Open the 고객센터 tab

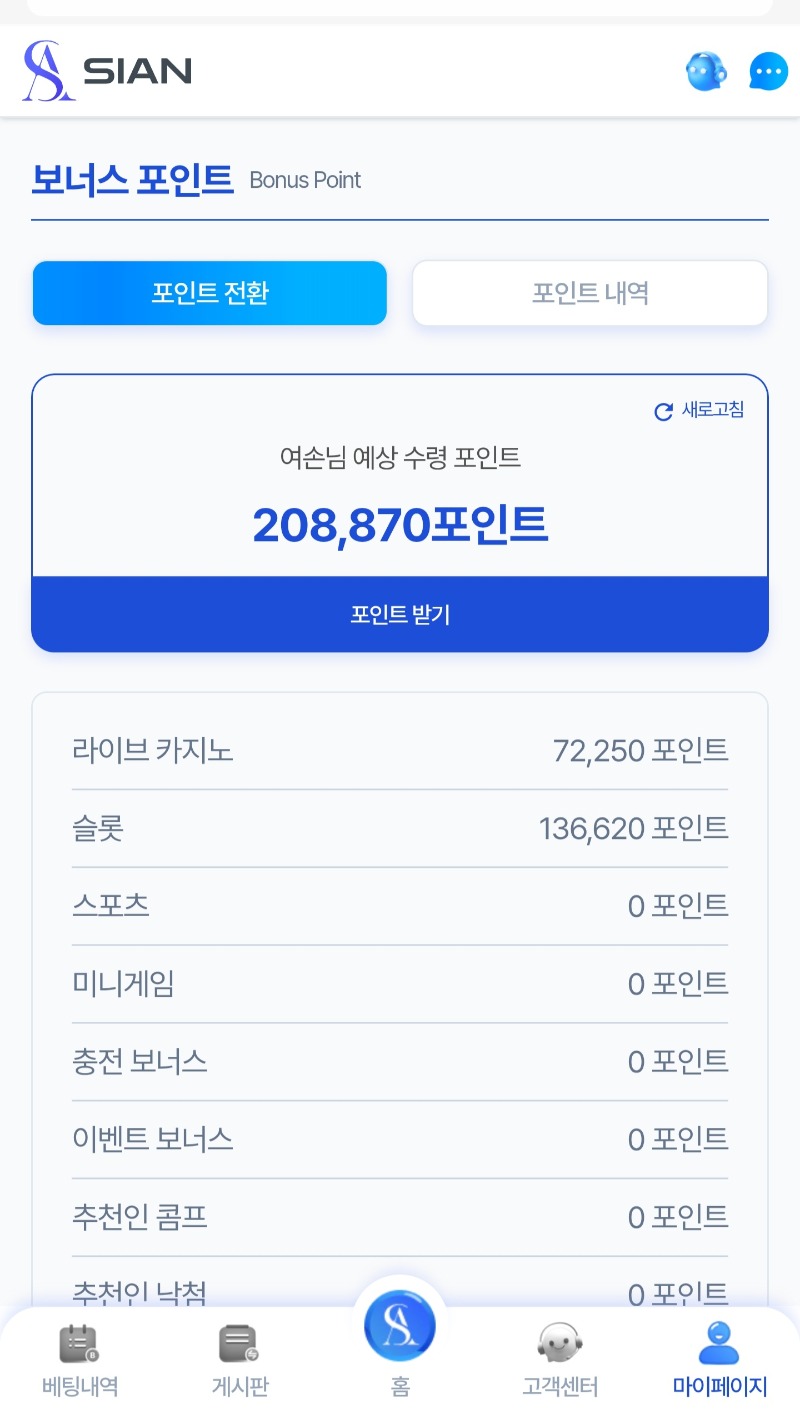[x=560, y=1359]
